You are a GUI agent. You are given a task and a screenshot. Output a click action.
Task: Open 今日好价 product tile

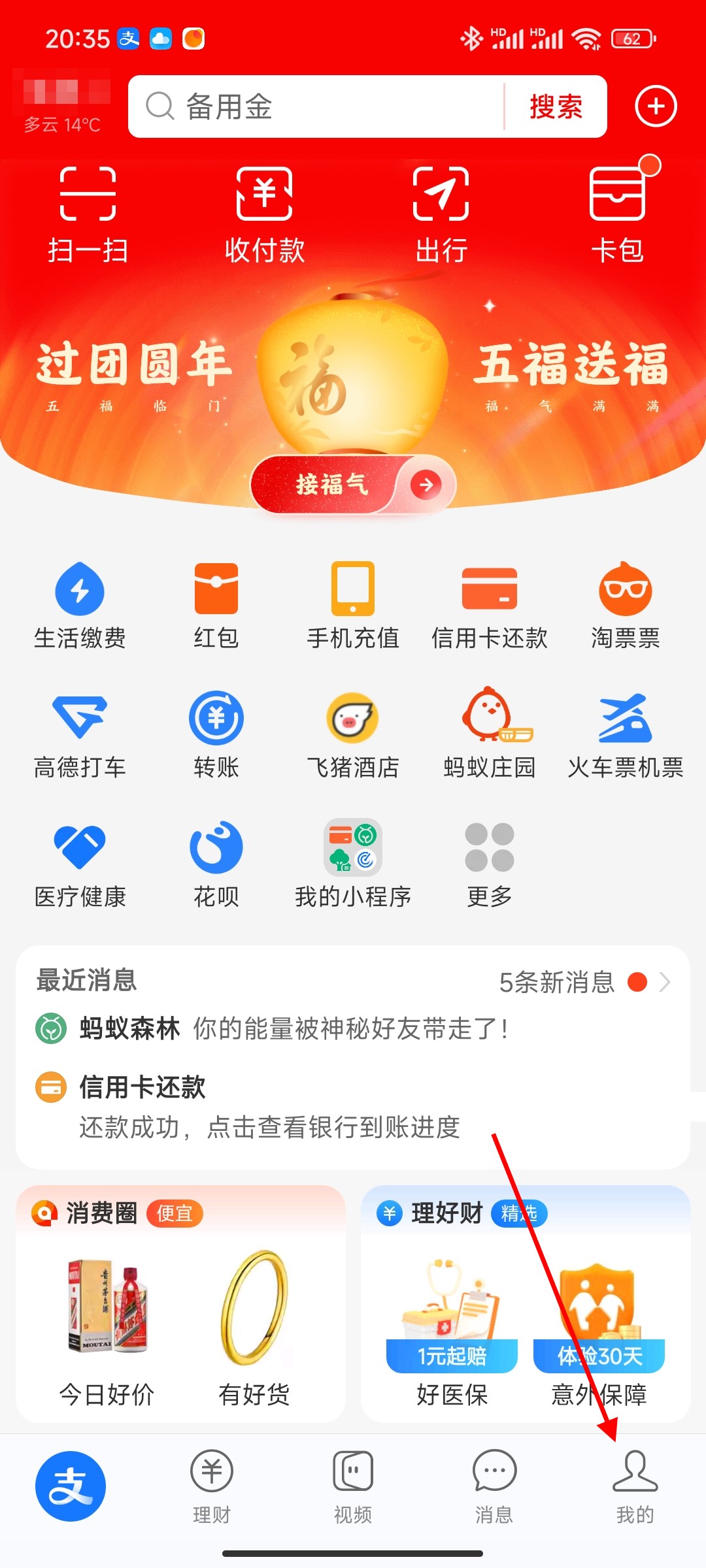tap(107, 1326)
